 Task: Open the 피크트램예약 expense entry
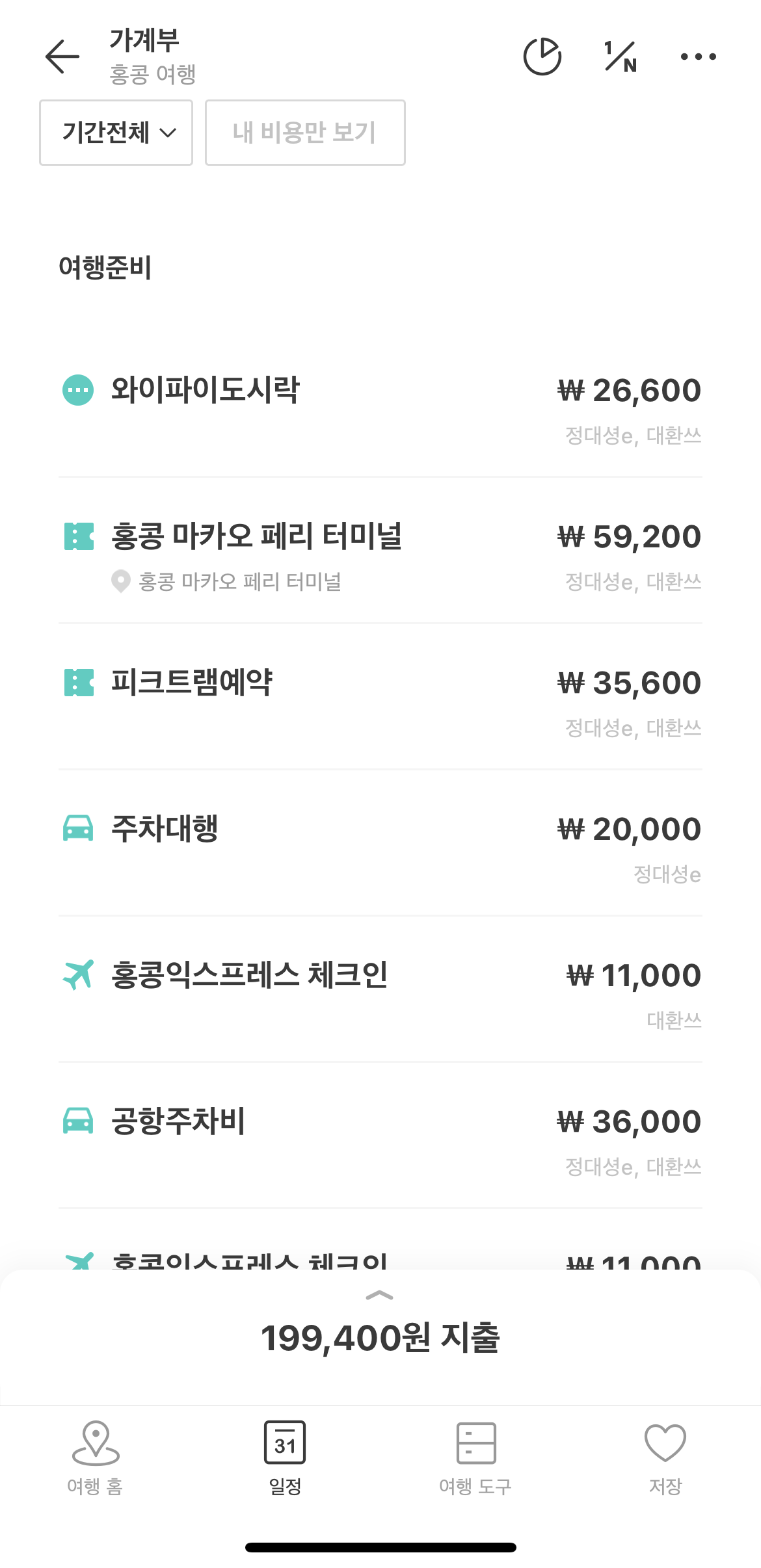point(380,698)
